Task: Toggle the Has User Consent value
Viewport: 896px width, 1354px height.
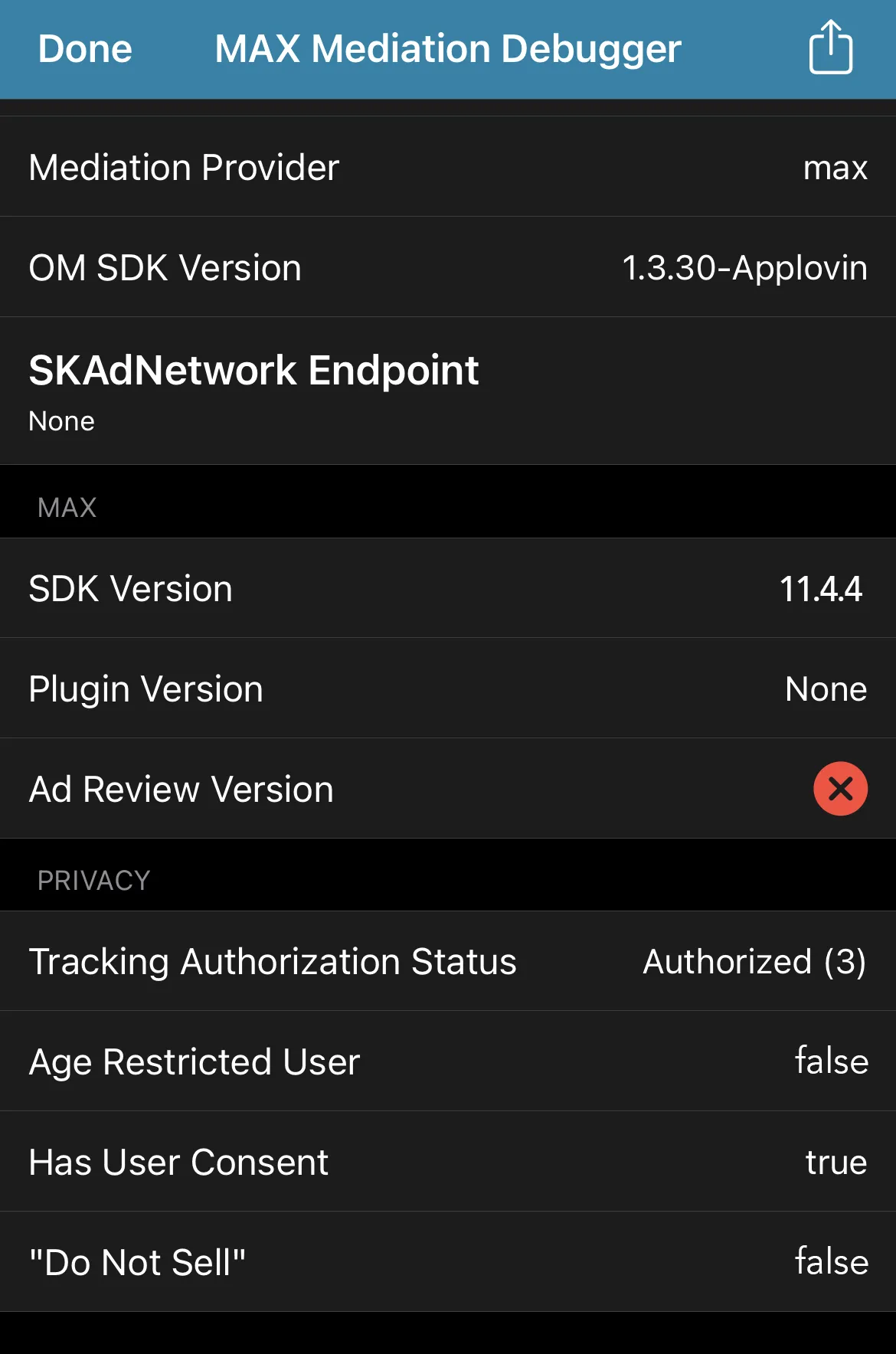Action: (x=448, y=1162)
